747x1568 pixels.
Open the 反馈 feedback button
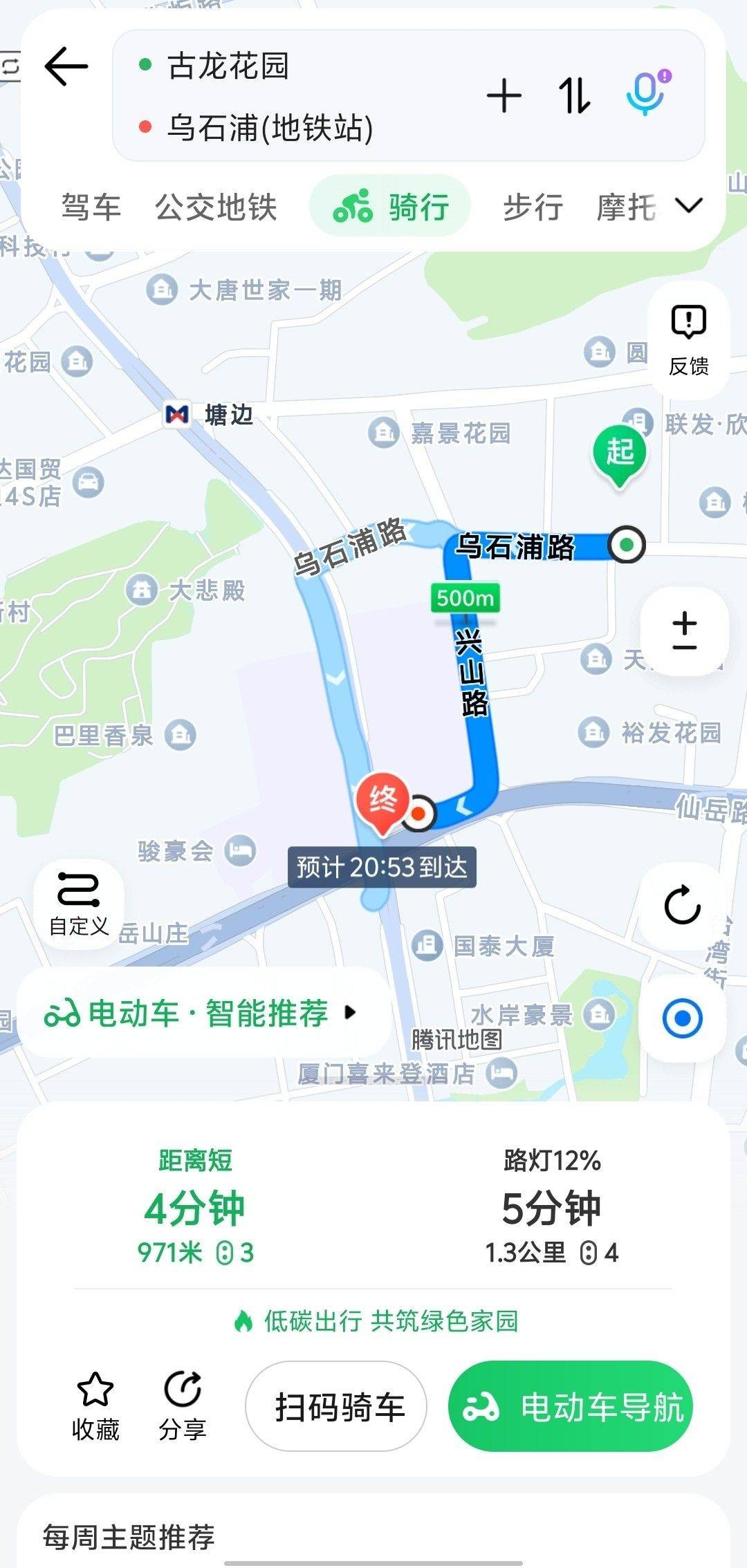(x=689, y=340)
